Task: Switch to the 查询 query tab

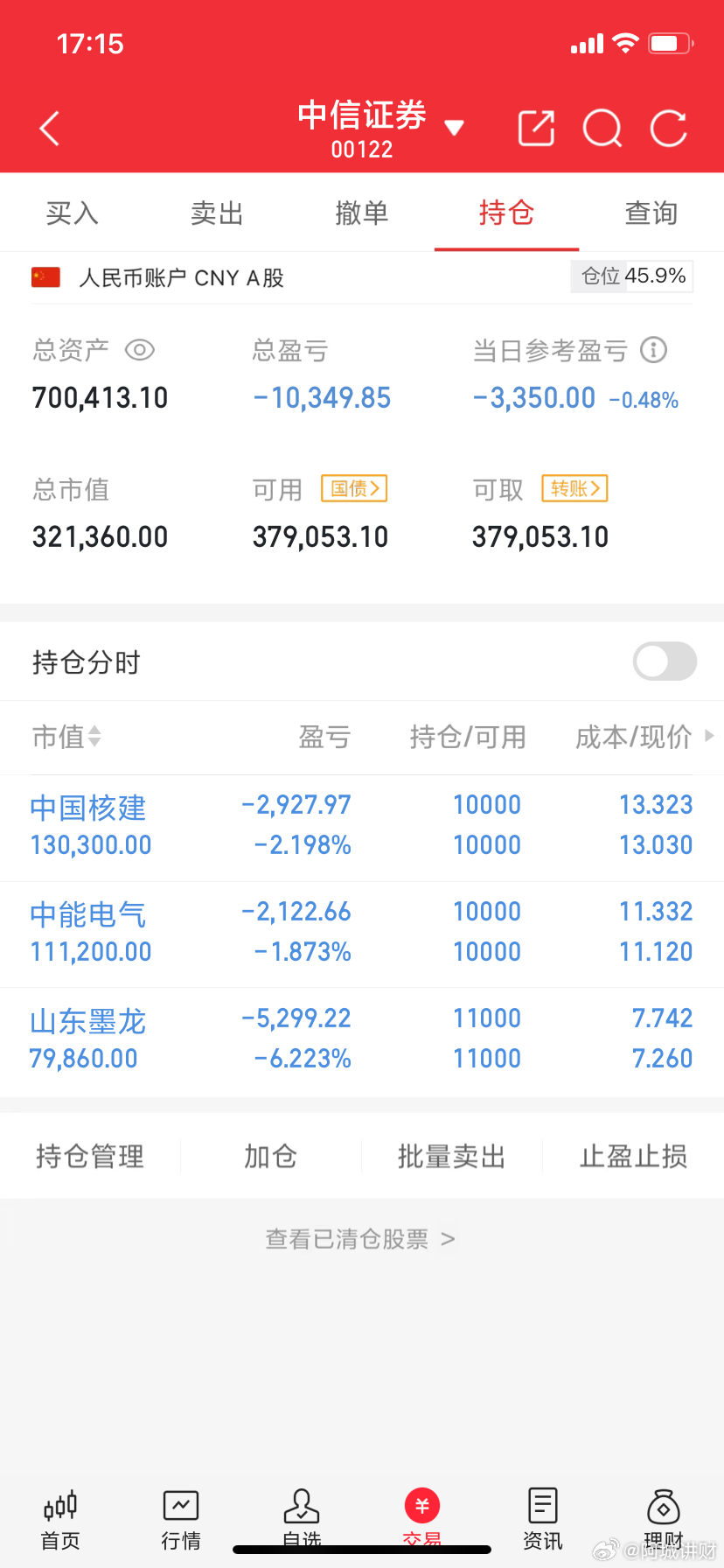Action: (x=651, y=213)
